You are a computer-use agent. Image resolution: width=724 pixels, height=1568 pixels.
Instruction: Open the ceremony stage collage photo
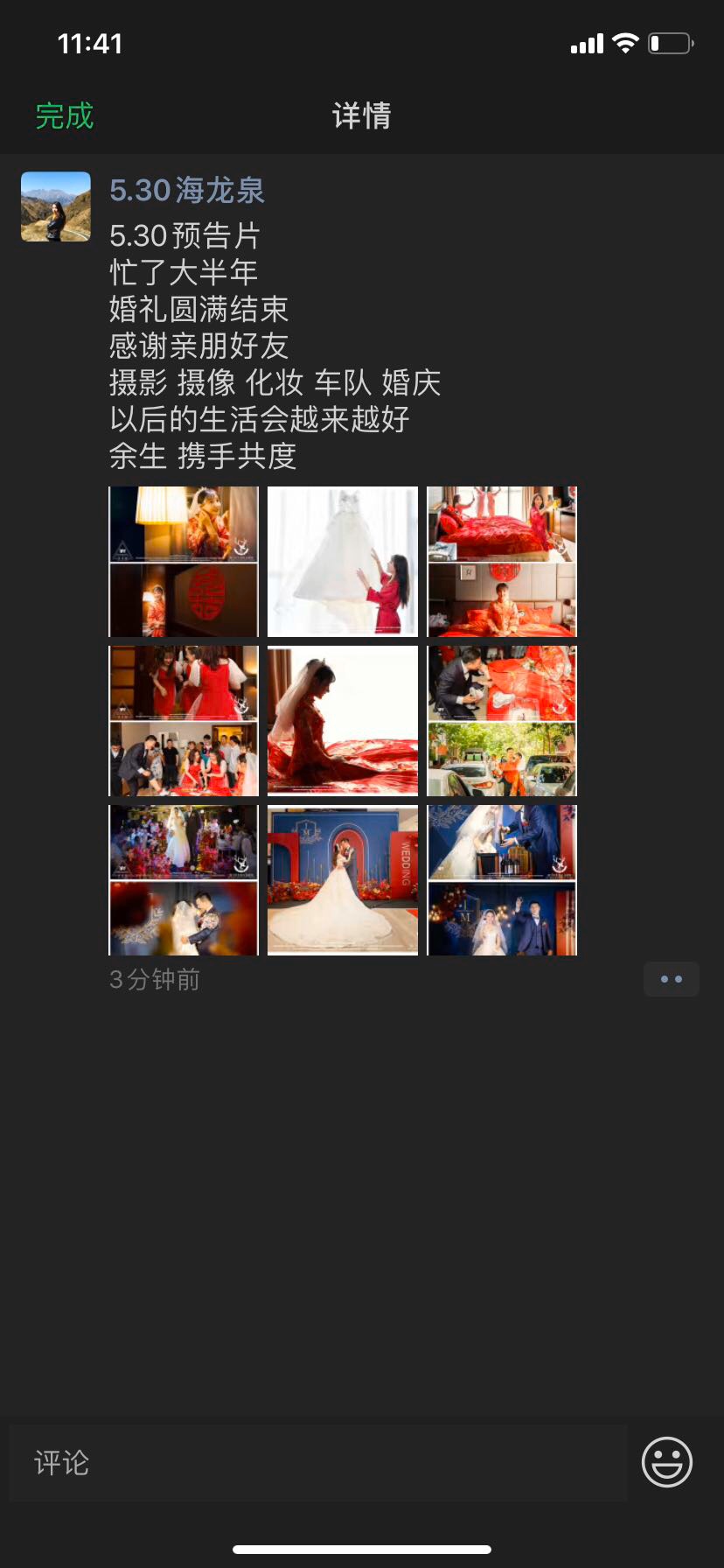point(184,880)
